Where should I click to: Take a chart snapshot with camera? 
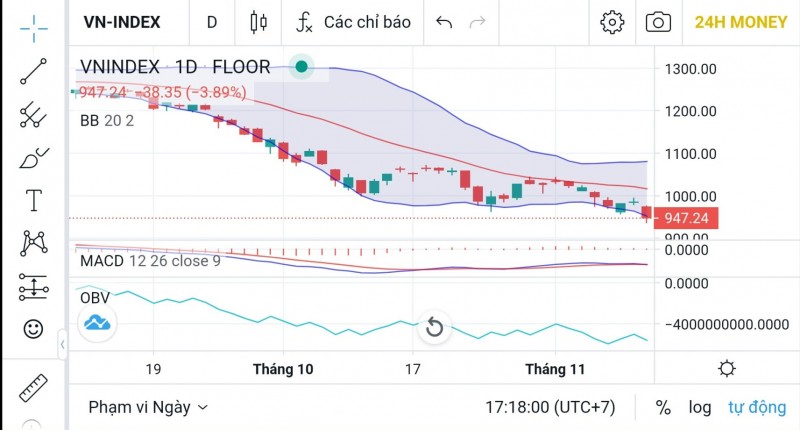[658, 22]
